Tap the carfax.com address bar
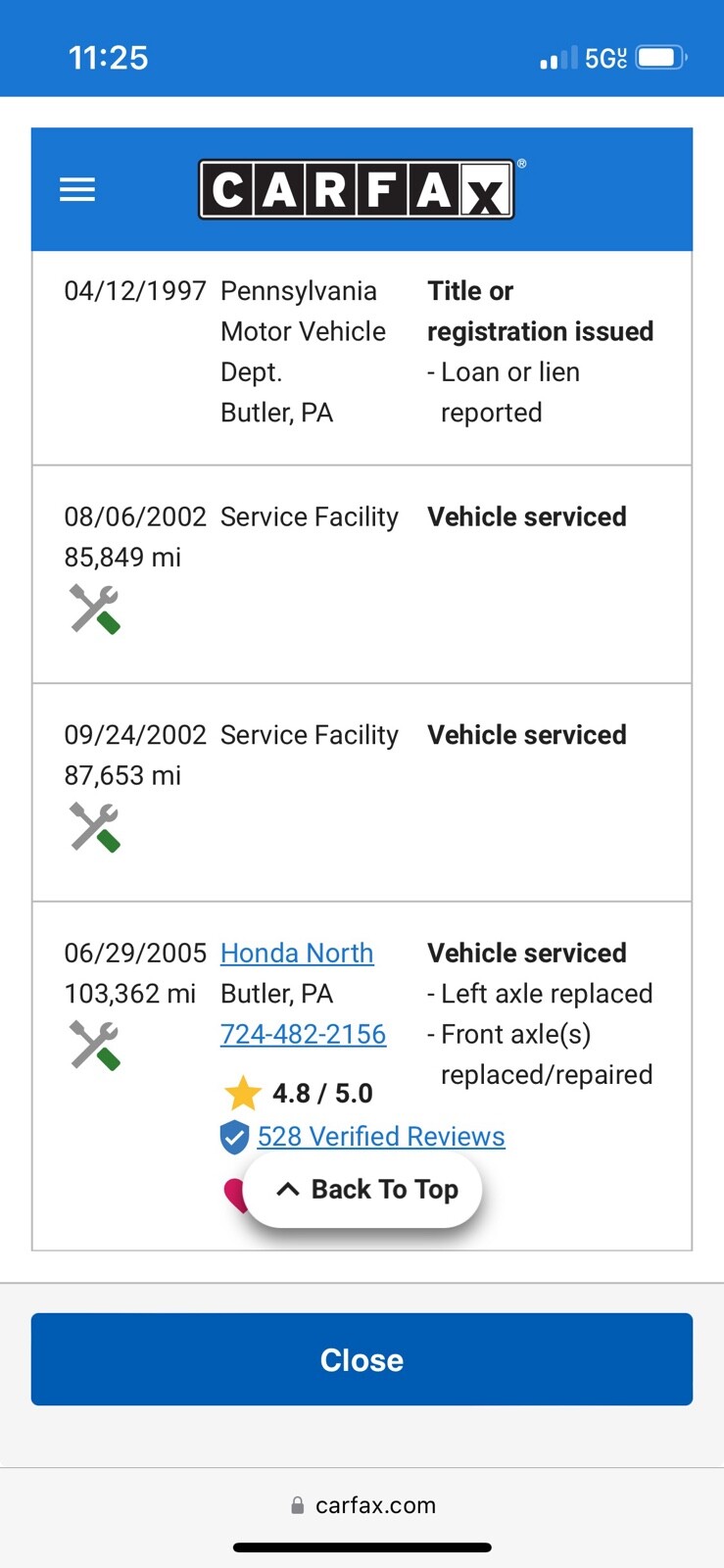Image resolution: width=724 pixels, height=1568 pixels. click(x=362, y=1505)
